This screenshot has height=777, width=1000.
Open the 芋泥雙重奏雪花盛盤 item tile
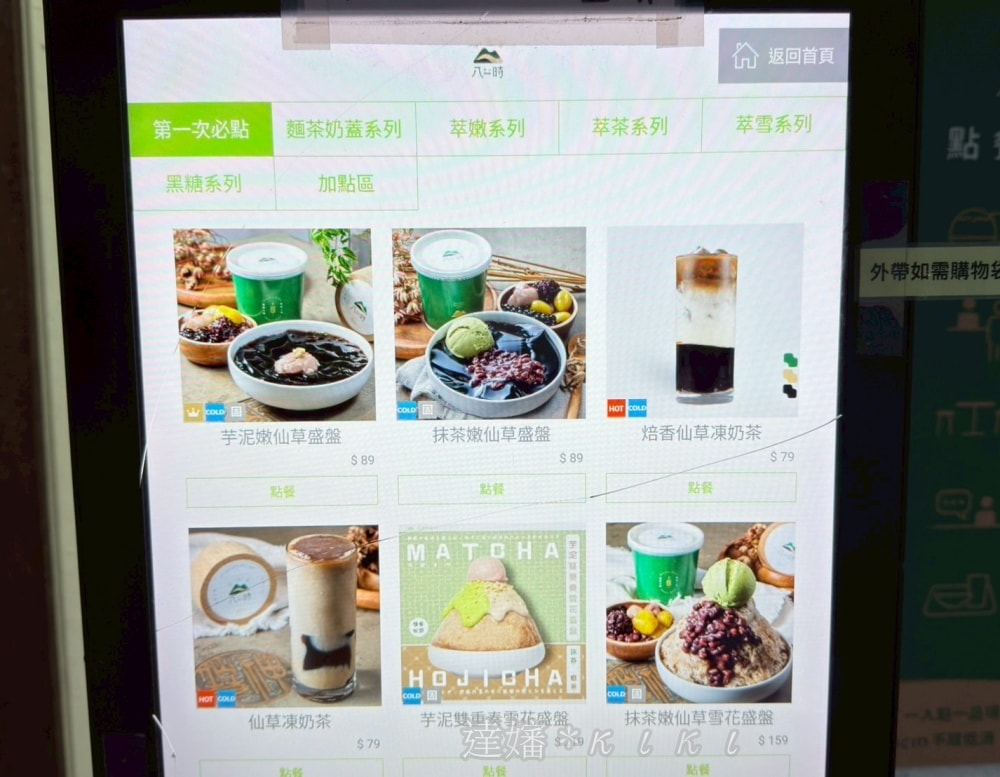pos(492,614)
